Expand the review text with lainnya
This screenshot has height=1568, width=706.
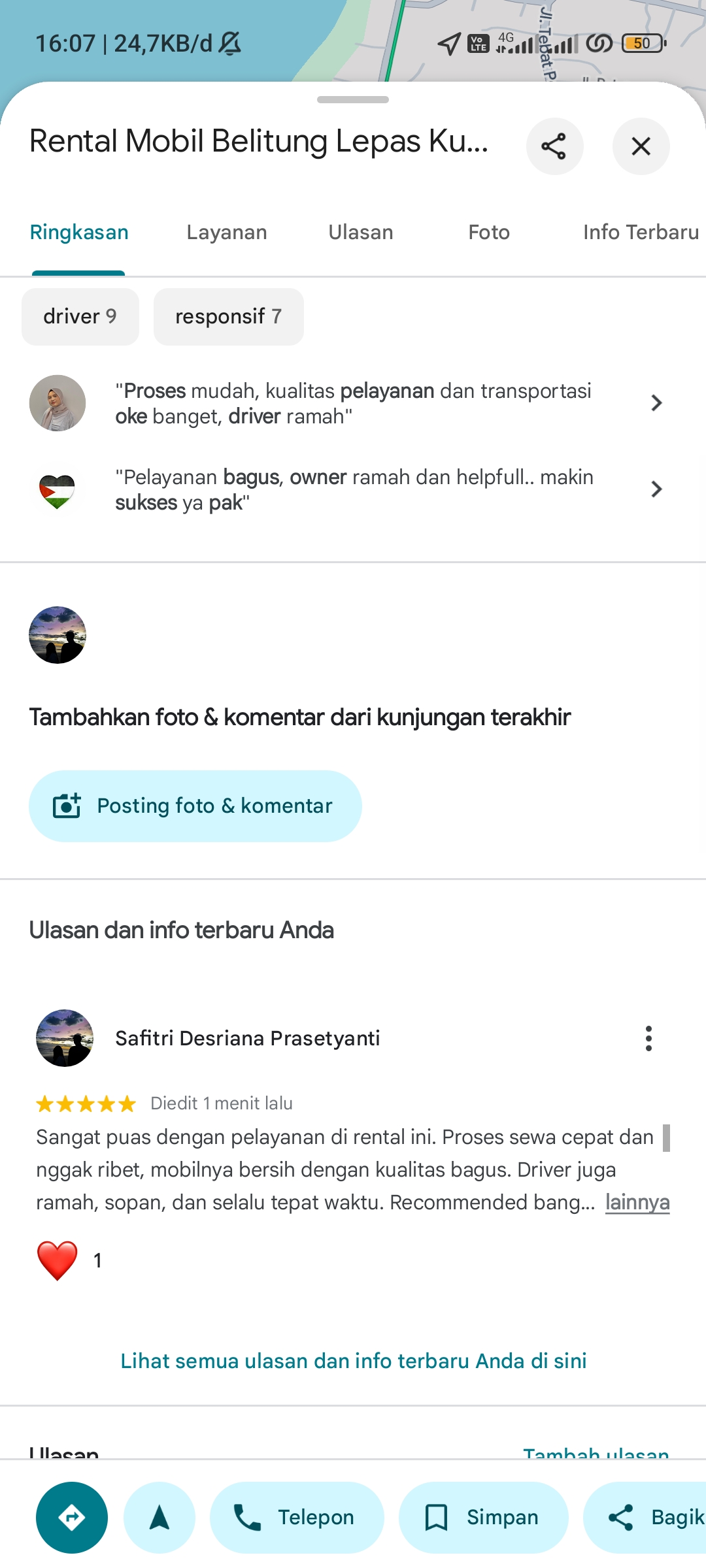pyautogui.click(x=637, y=1202)
